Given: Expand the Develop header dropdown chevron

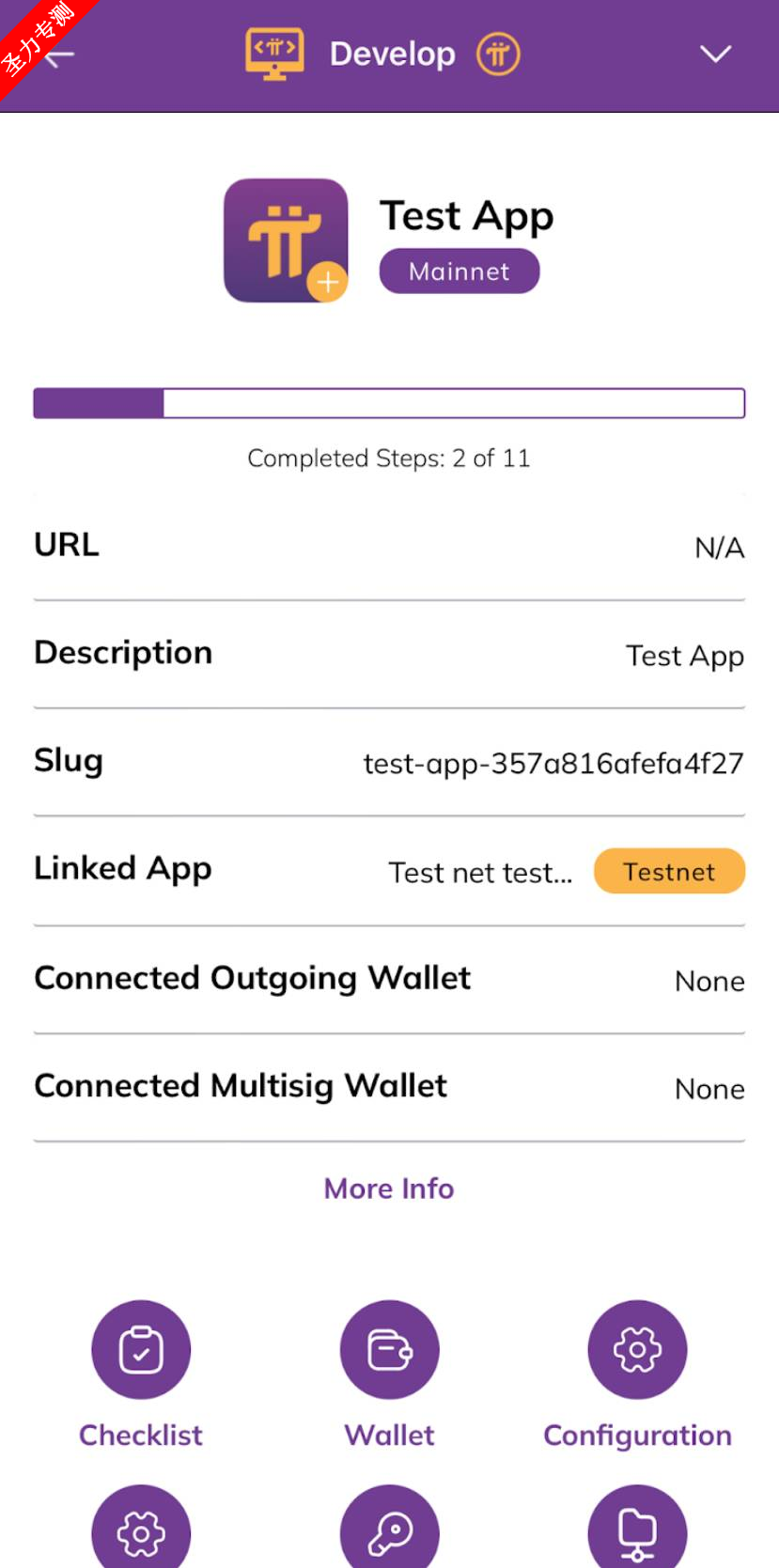Looking at the screenshot, I should point(716,54).
